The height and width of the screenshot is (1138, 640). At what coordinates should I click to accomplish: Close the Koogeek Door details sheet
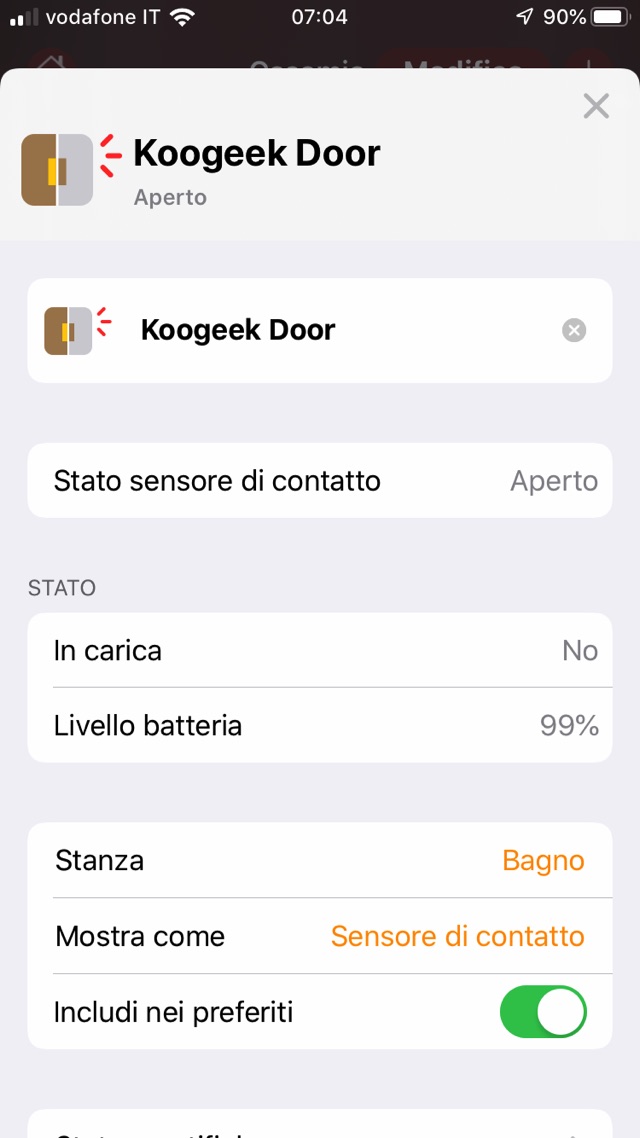[x=596, y=106]
